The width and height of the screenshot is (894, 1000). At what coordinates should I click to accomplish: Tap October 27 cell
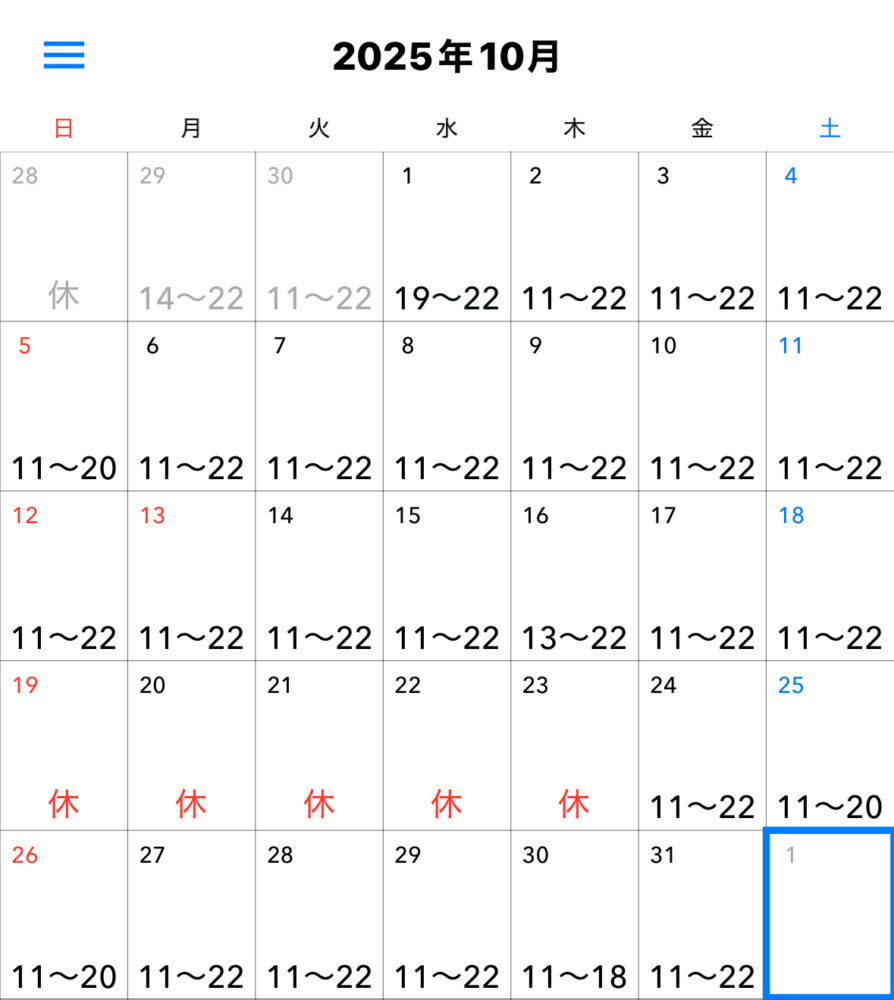pyautogui.click(x=191, y=914)
